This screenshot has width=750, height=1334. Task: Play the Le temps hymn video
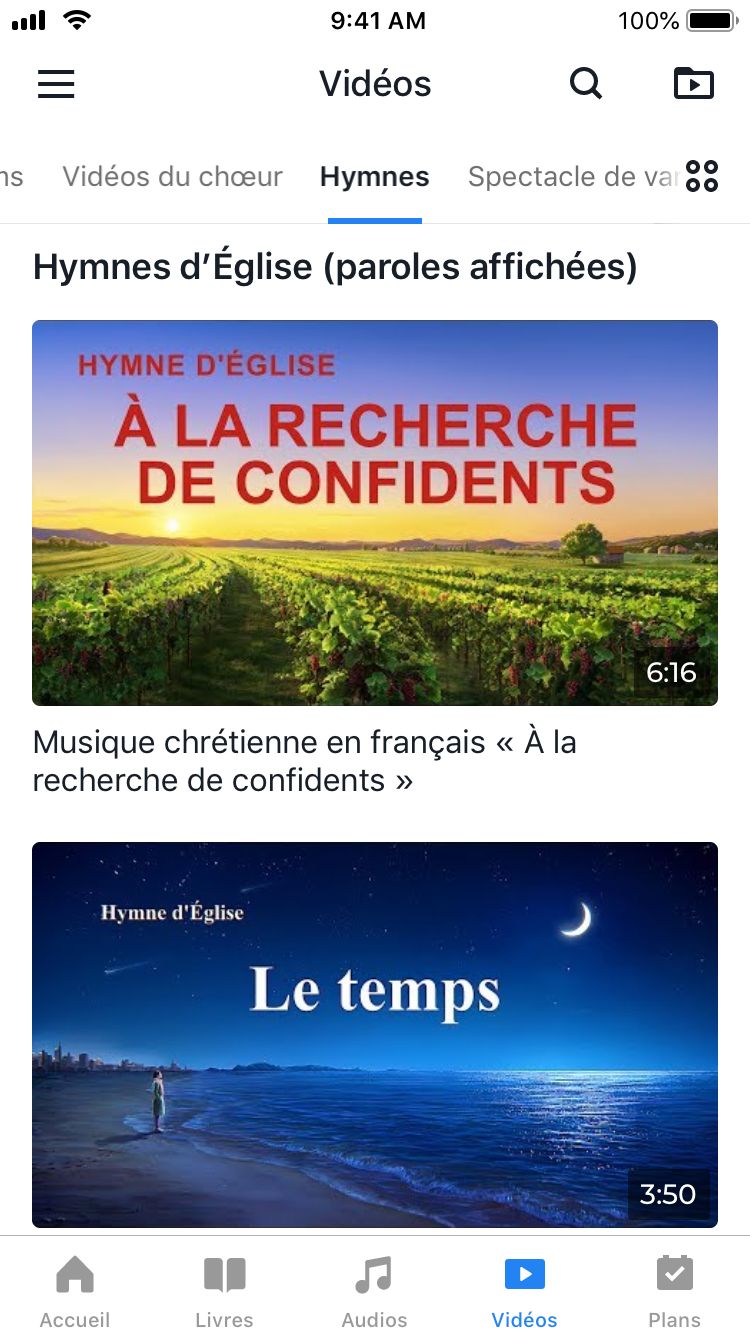pos(375,1035)
